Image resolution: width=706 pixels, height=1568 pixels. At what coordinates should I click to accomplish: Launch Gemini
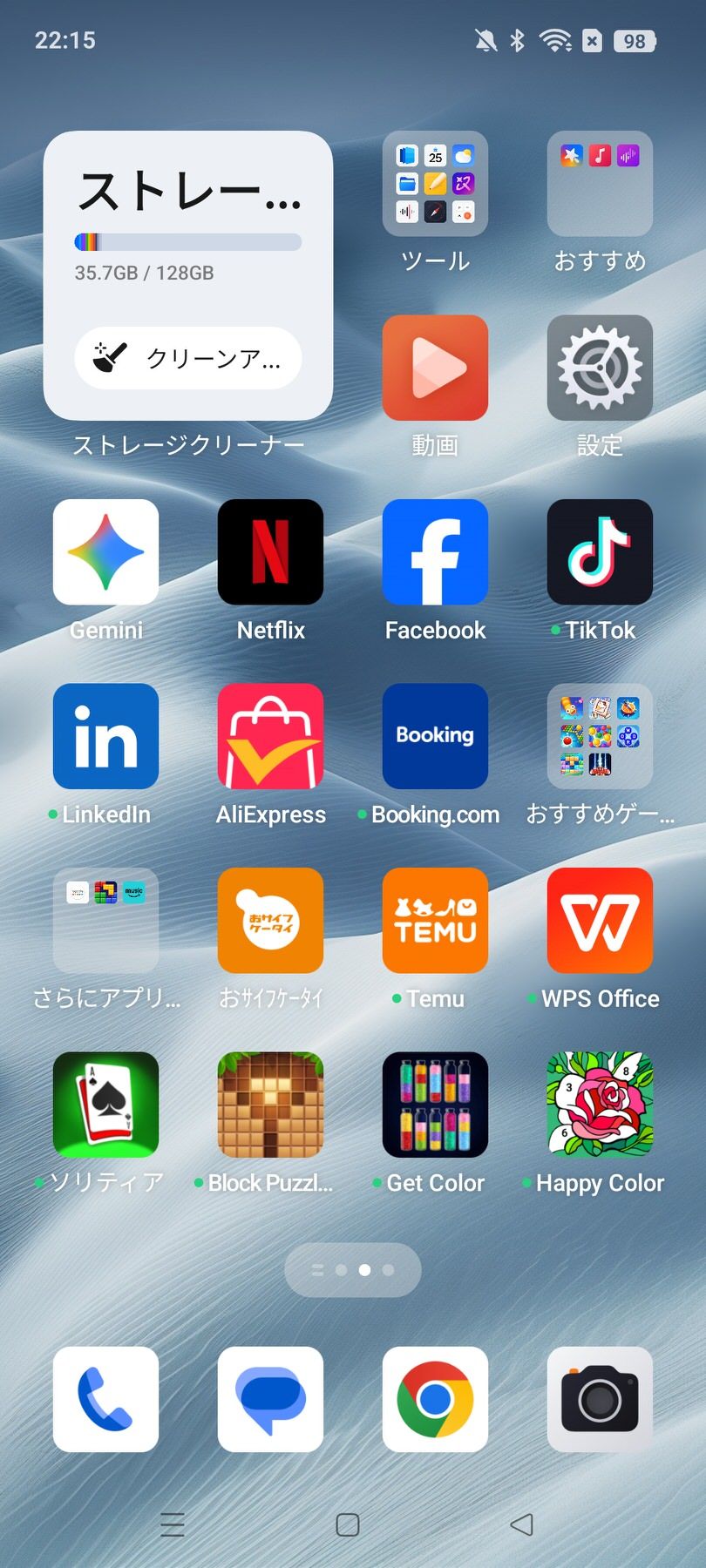(x=105, y=552)
